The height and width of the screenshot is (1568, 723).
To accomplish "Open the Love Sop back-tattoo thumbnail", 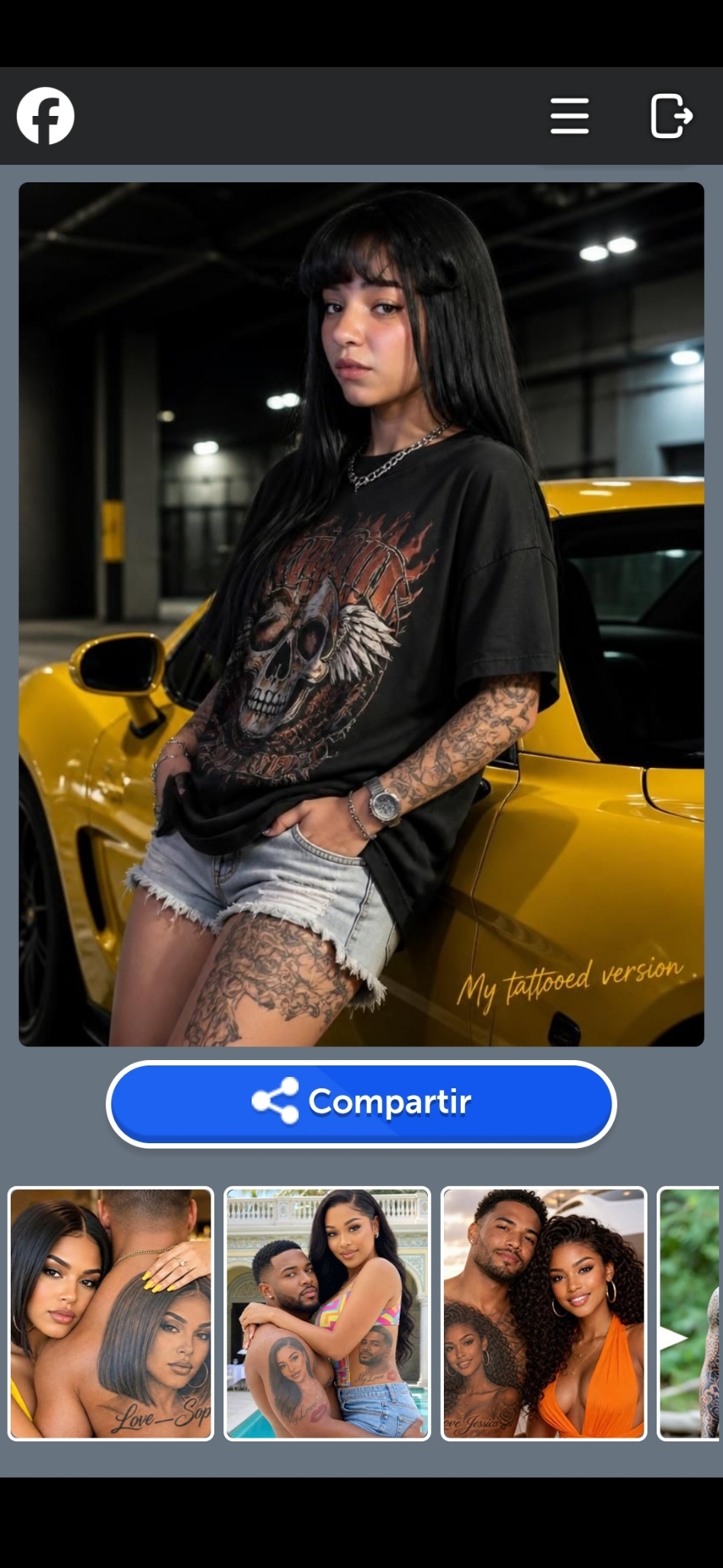I will (111, 1313).
